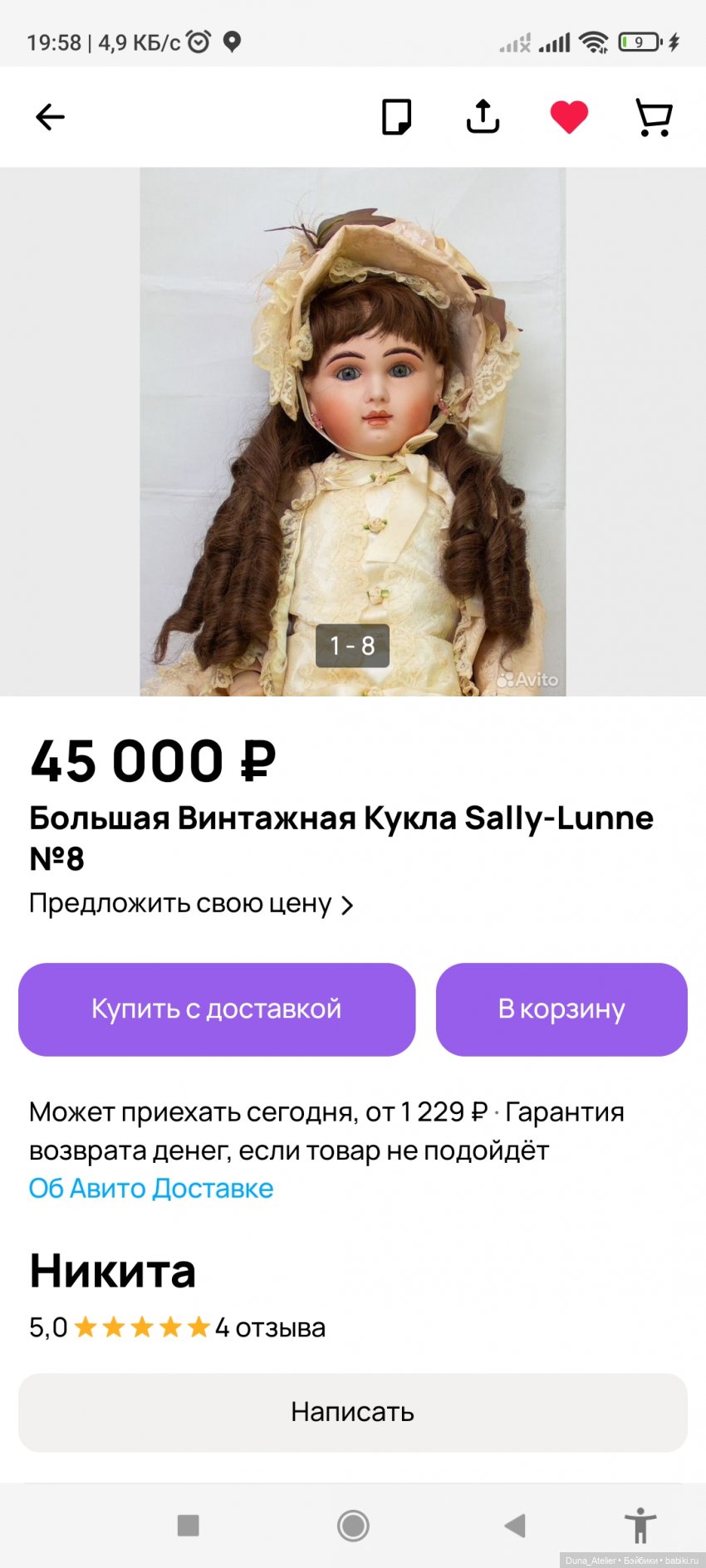This screenshot has height=1568, width=706.
Task: Go to the system home screen
Action: [353, 1525]
